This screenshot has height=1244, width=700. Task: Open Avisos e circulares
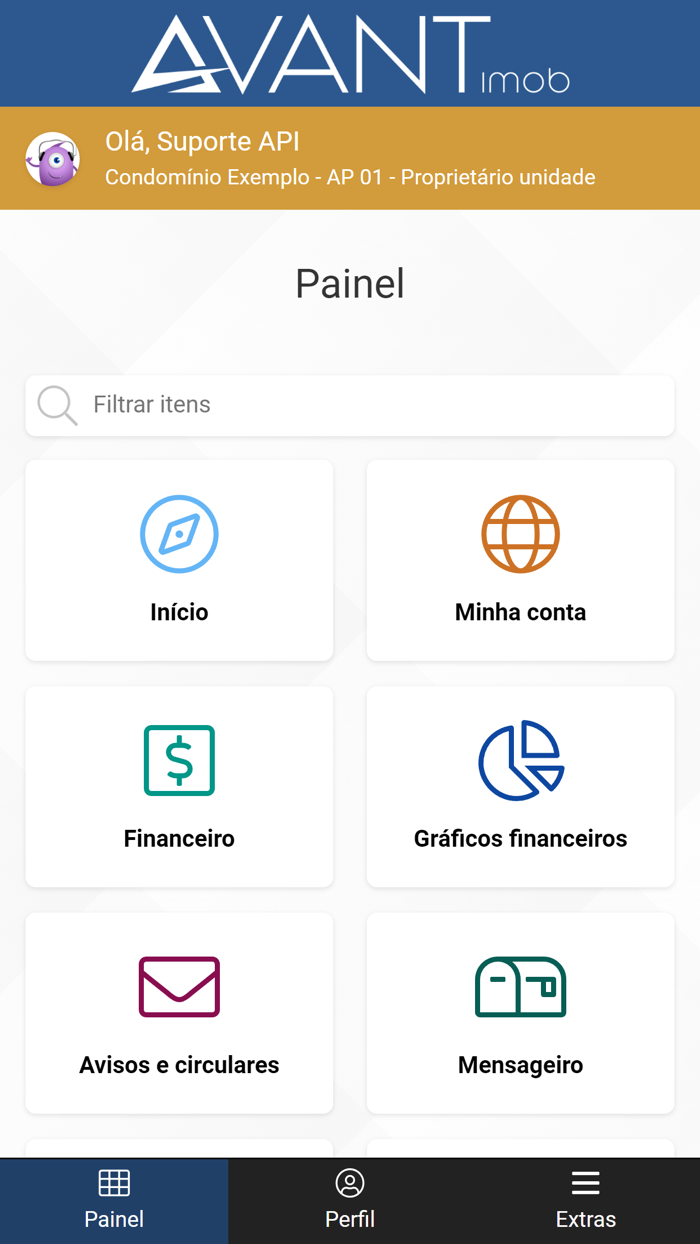(179, 1012)
